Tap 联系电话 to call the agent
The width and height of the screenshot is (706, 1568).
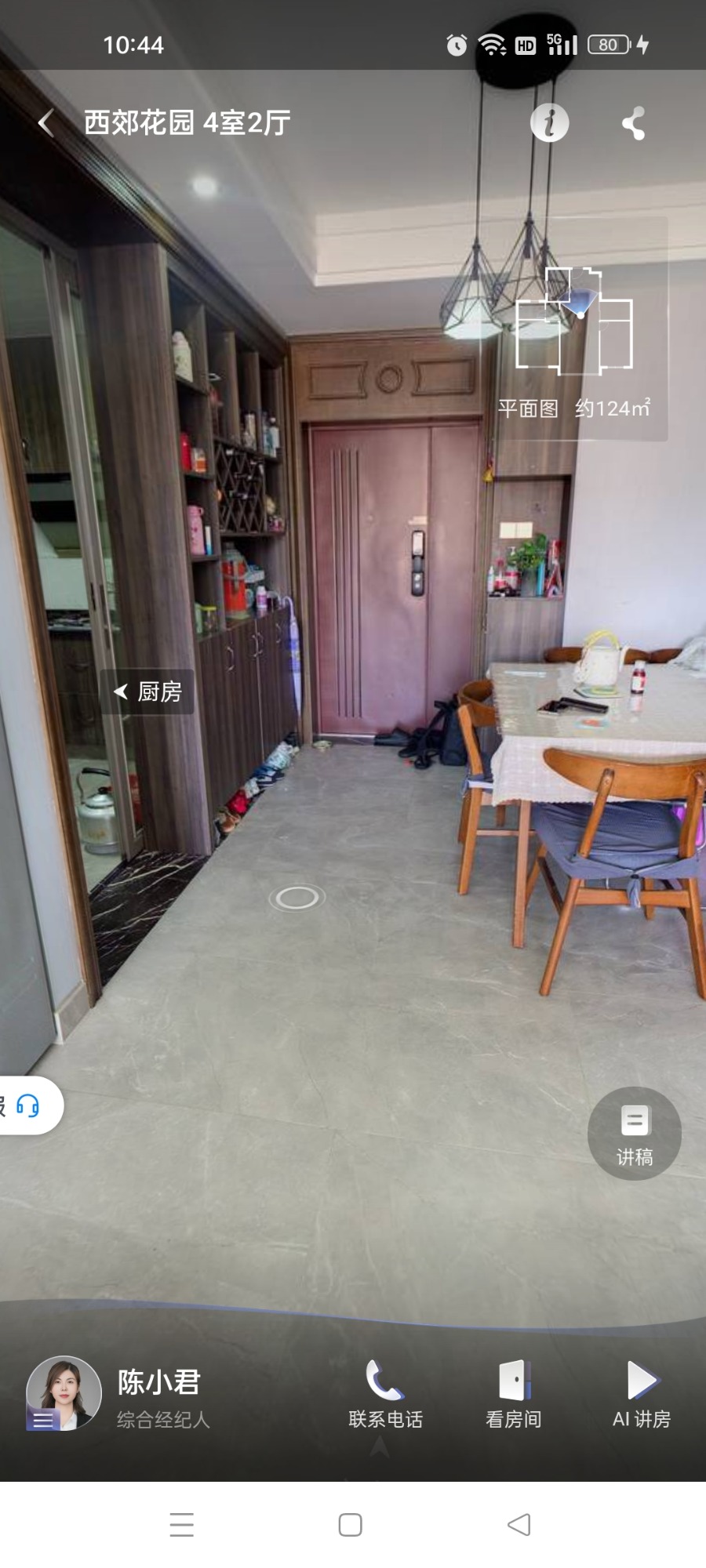point(385,1395)
